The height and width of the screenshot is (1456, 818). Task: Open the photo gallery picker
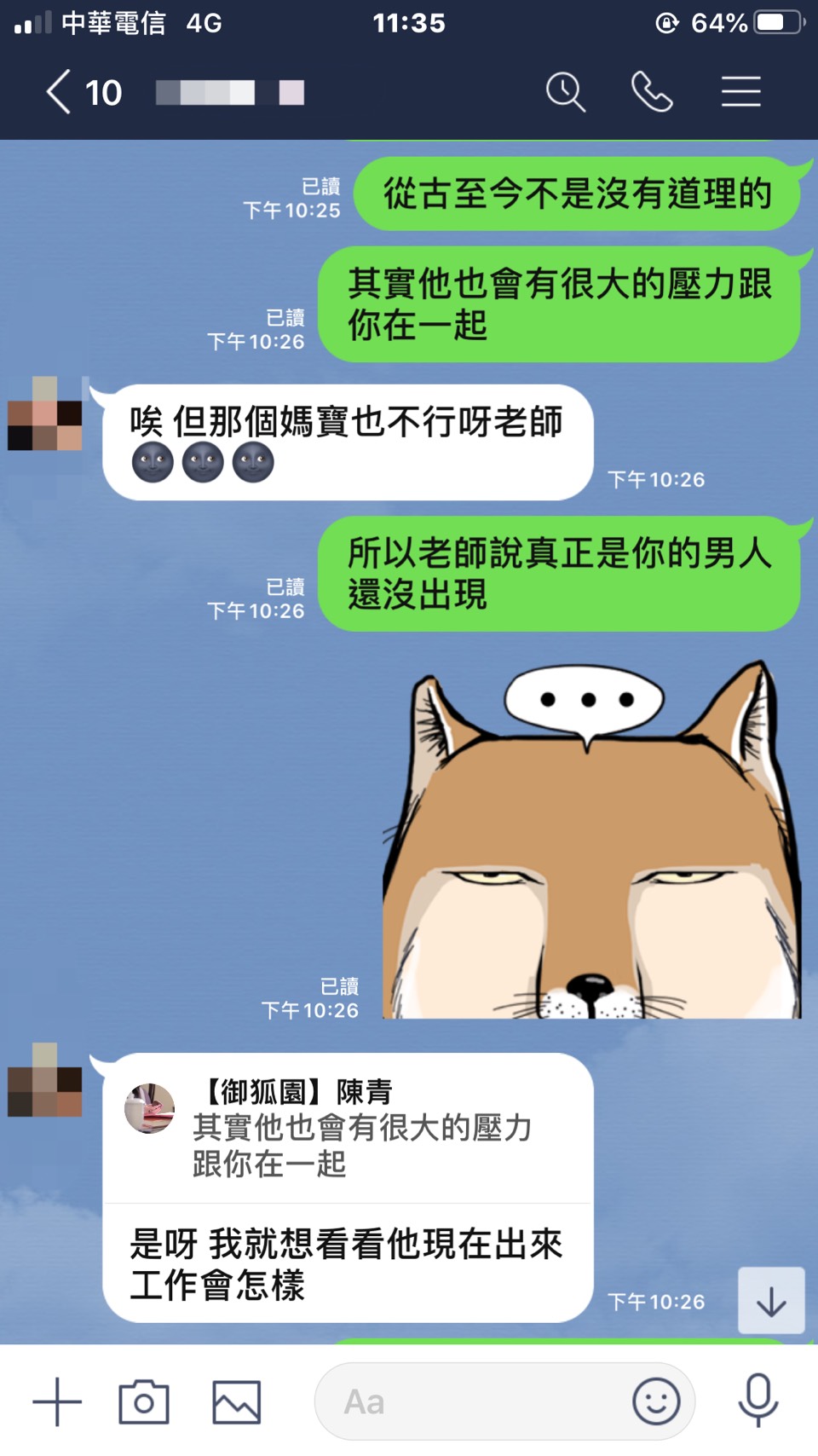click(x=236, y=1401)
